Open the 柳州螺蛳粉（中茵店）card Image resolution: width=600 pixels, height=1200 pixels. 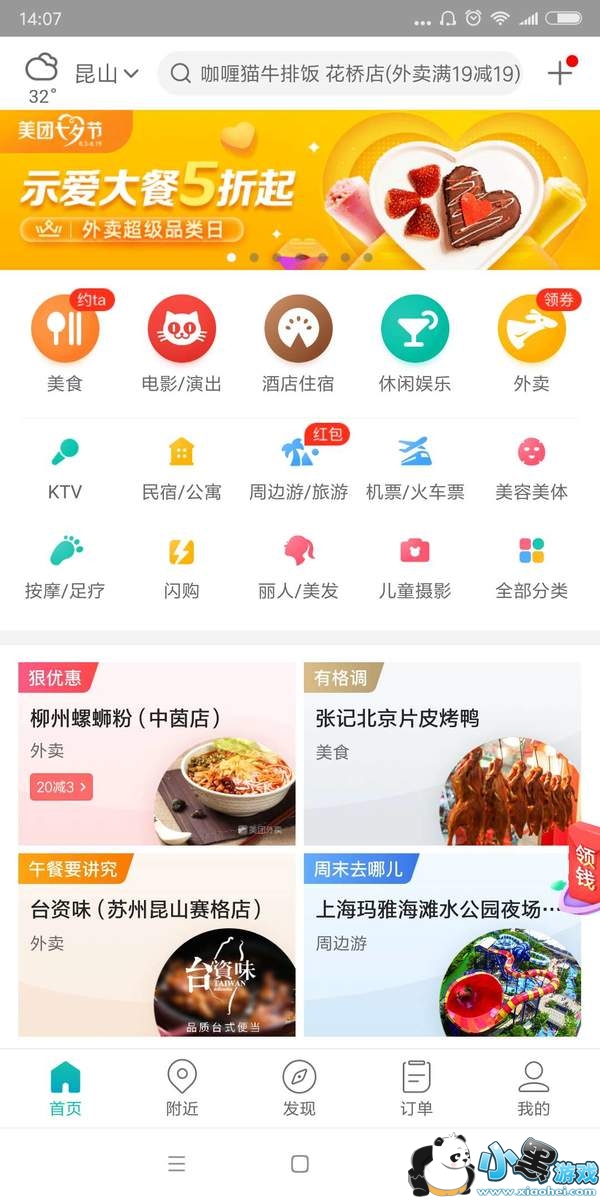(x=157, y=754)
